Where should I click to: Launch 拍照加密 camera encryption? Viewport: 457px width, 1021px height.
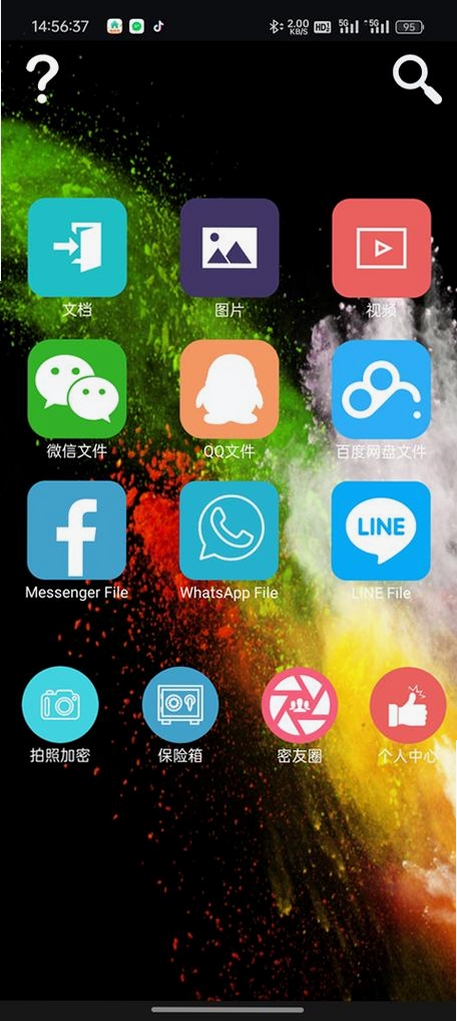[x=60, y=705]
